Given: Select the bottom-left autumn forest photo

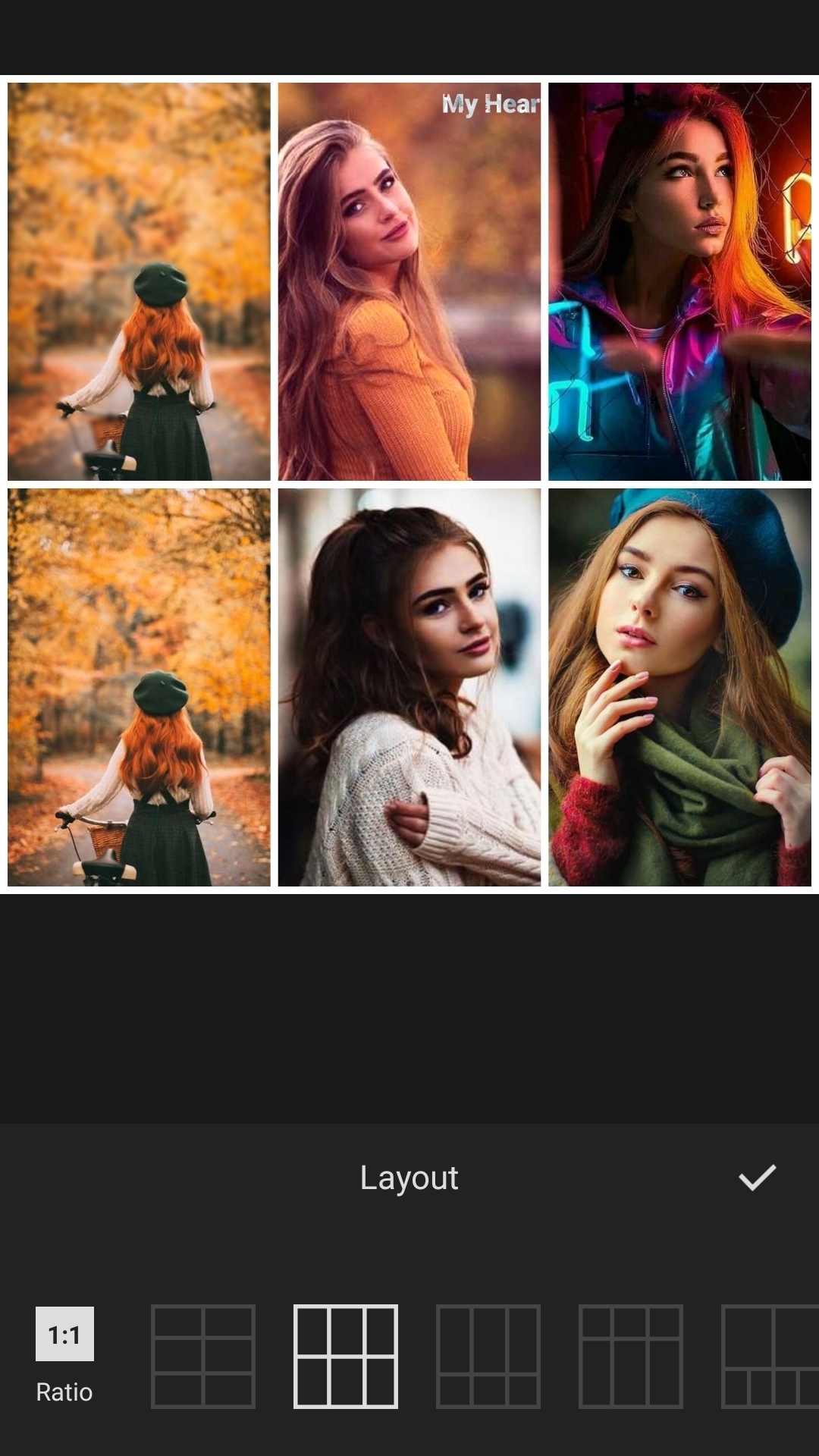Looking at the screenshot, I should point(139,692).
